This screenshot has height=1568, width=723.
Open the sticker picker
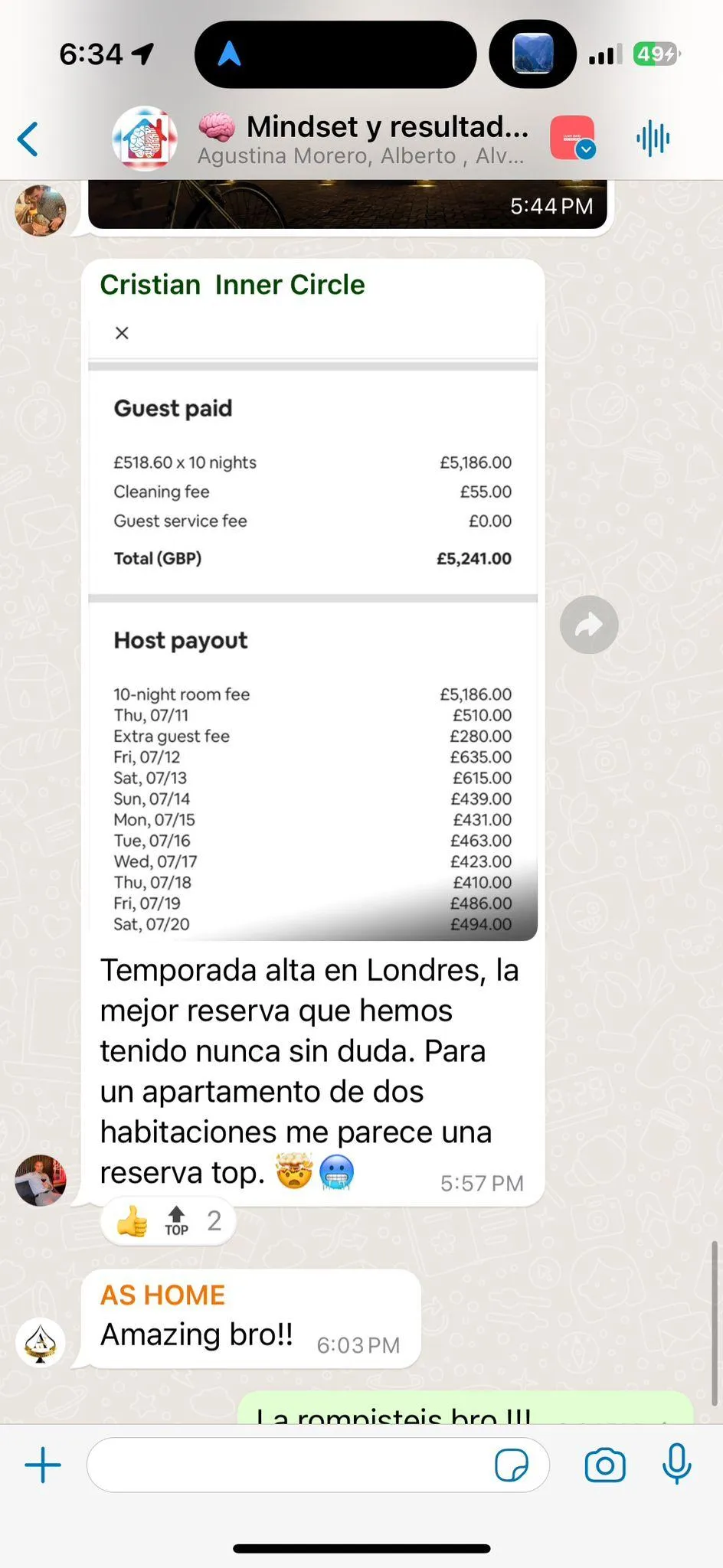point(512,1465)
